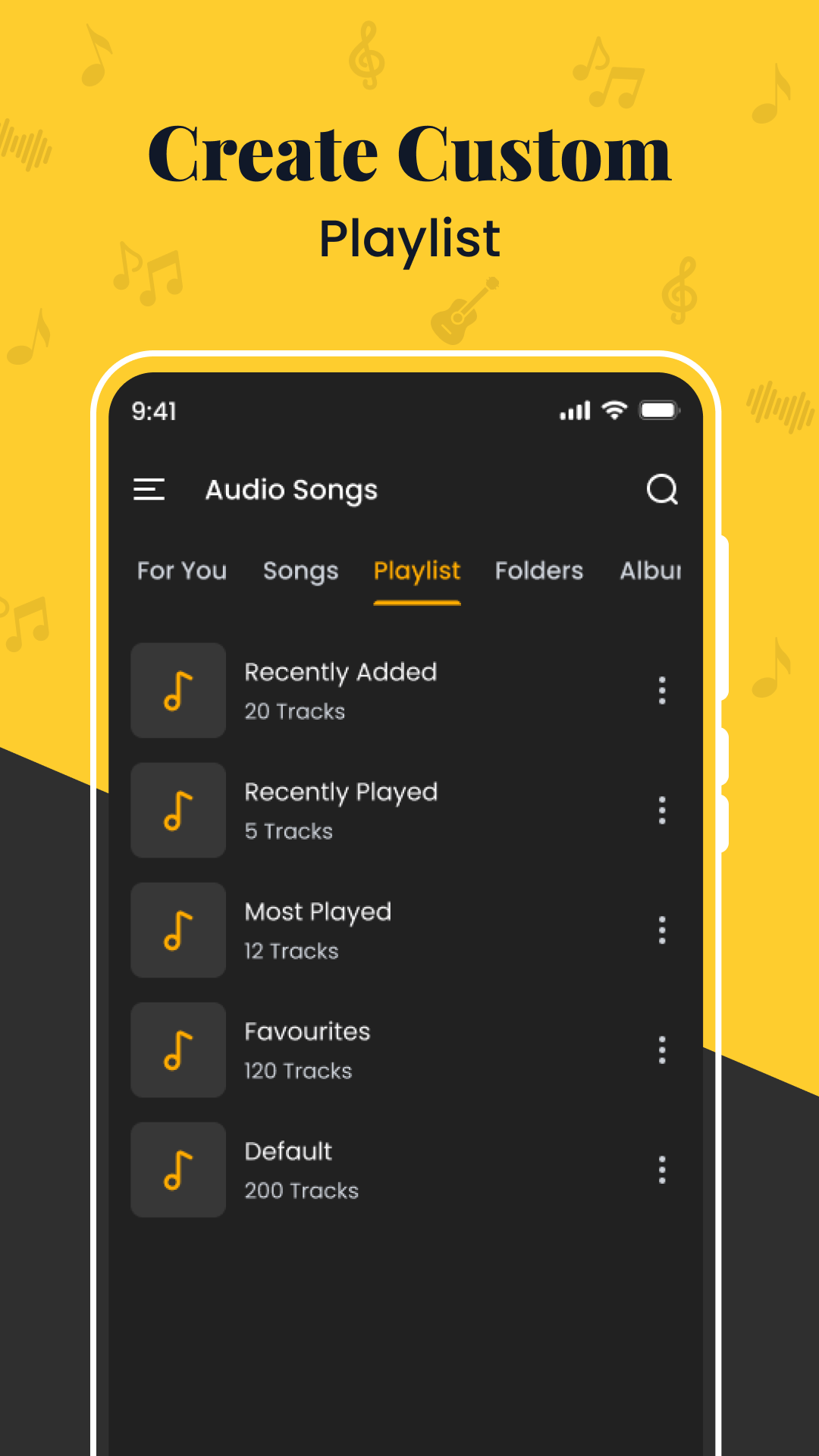Tap the Recently Played music note icon
This screenshot has height=1456, width=819.
(177, 811)
